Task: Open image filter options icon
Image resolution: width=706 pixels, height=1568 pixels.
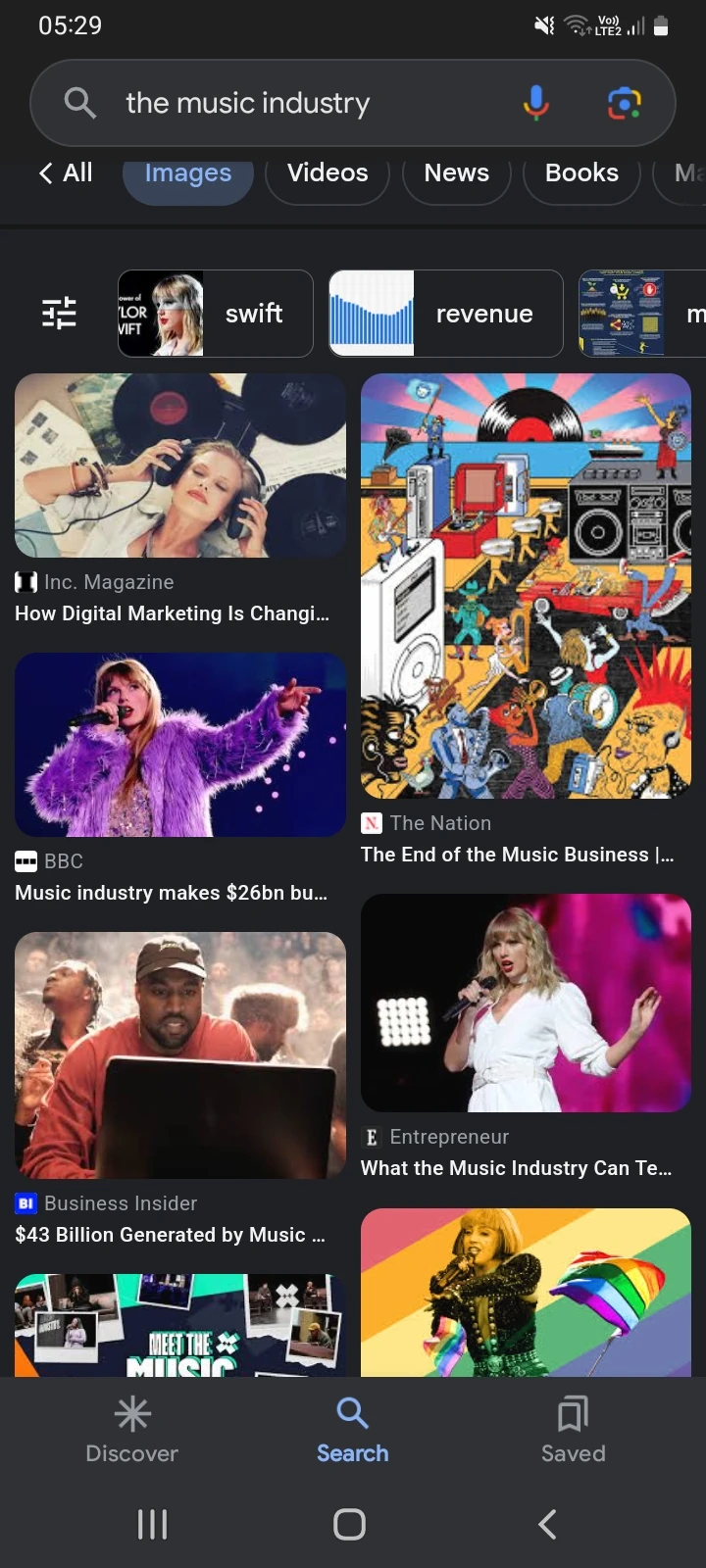Action: pyautogui.click(x=60, y=314)
